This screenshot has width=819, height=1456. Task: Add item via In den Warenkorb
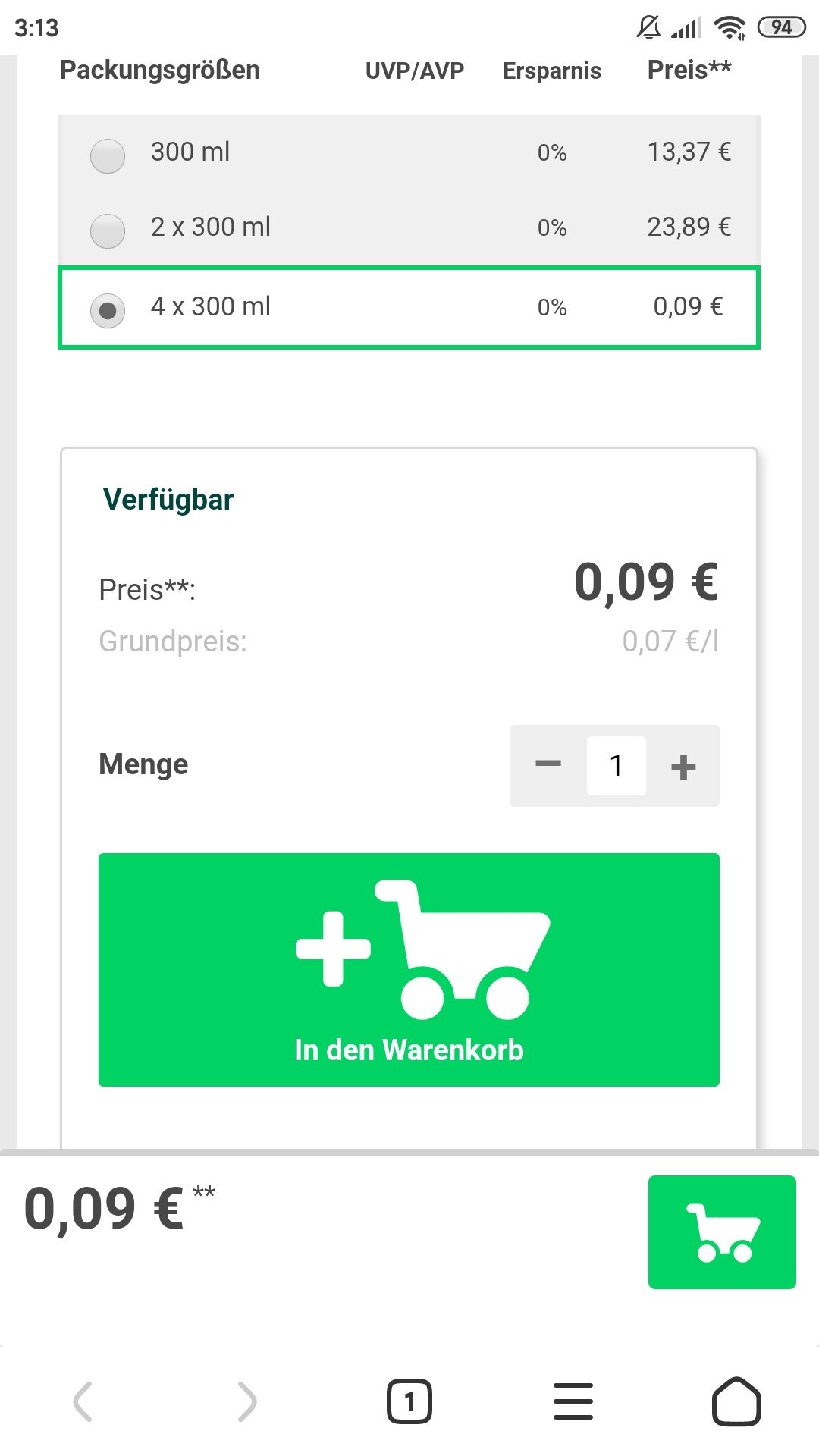click(x=409, y=970)
